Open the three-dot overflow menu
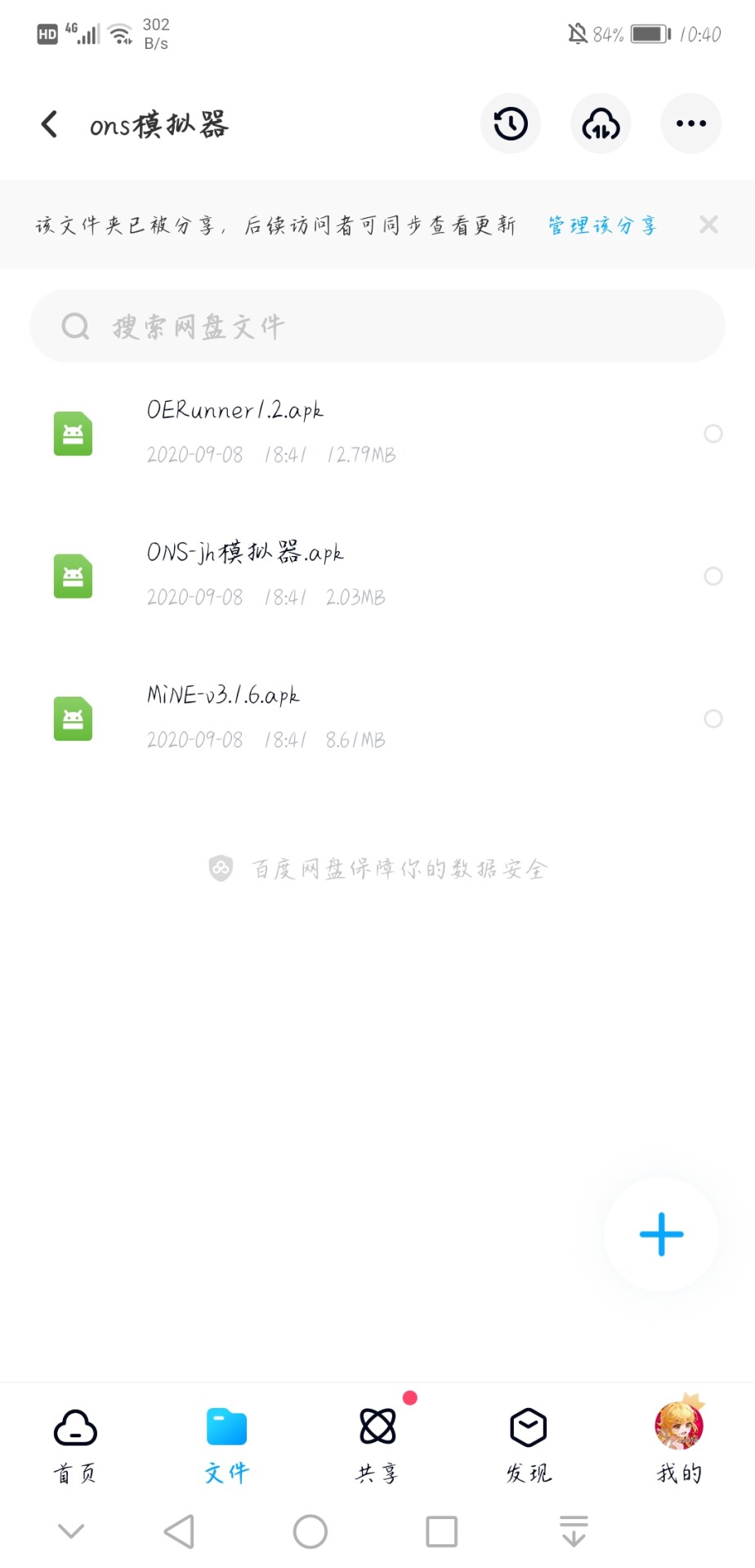Viewport: 755px width, 1568px height. tap(690, 124)
